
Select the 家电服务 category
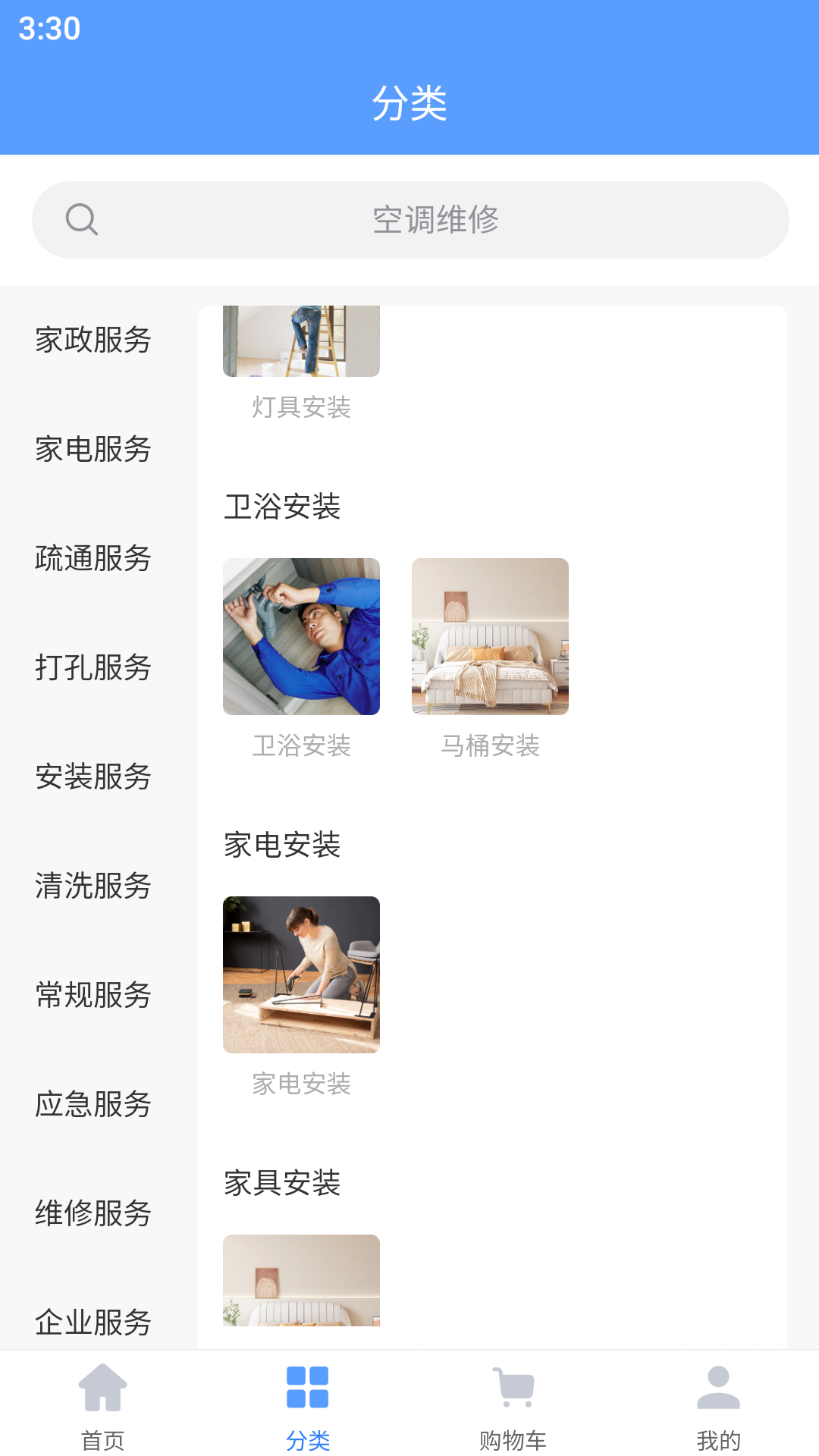click(x=93, y=449)
